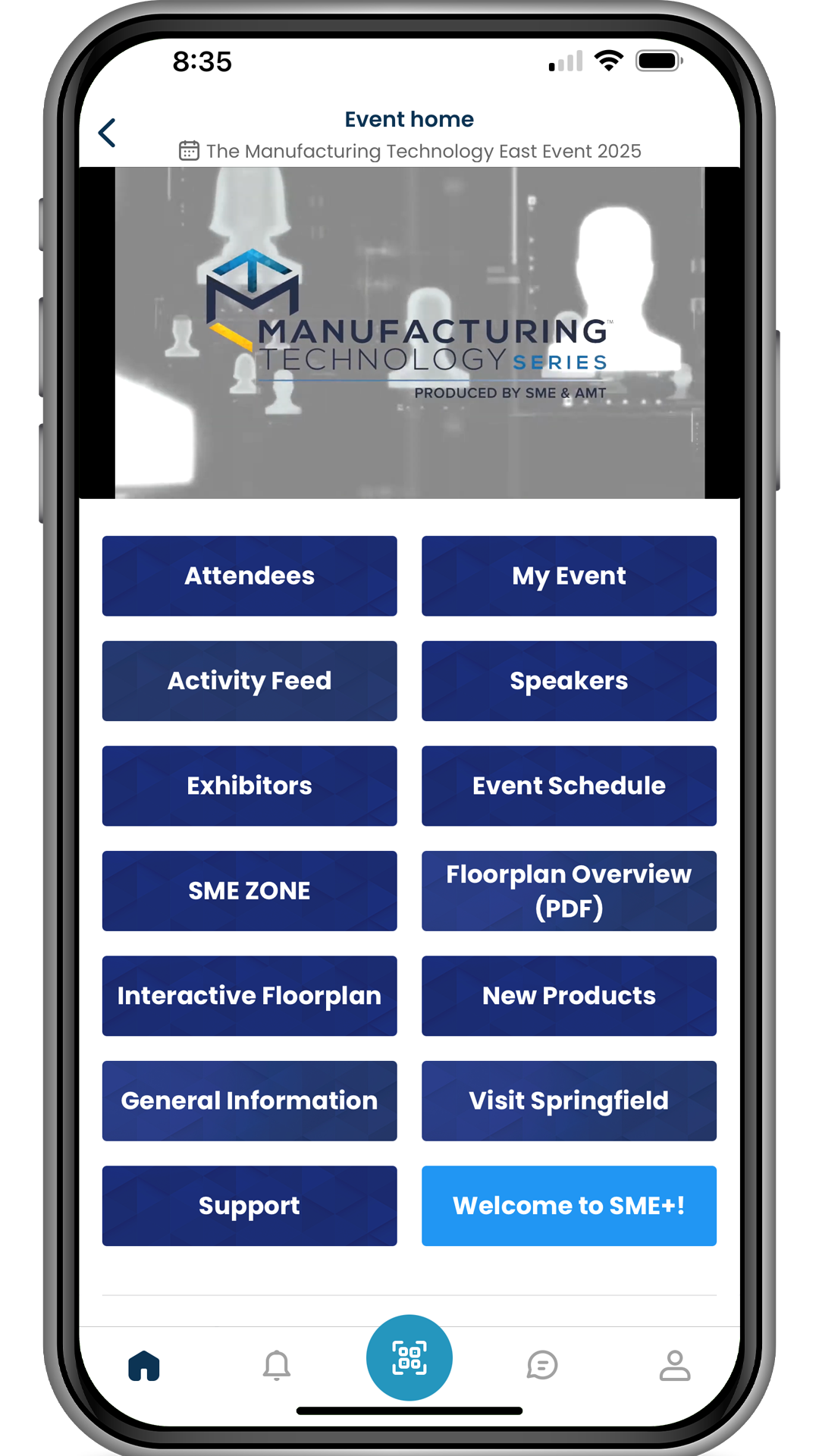Switch to the profile tab
The height and width of the screenshot is (1456, 819).
[674, 1365]
